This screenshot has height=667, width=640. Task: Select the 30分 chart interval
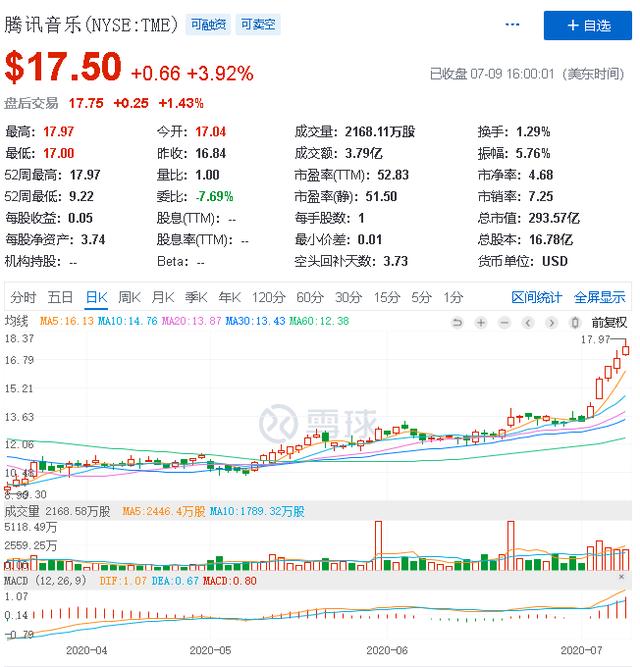click(x=348, y=297)
